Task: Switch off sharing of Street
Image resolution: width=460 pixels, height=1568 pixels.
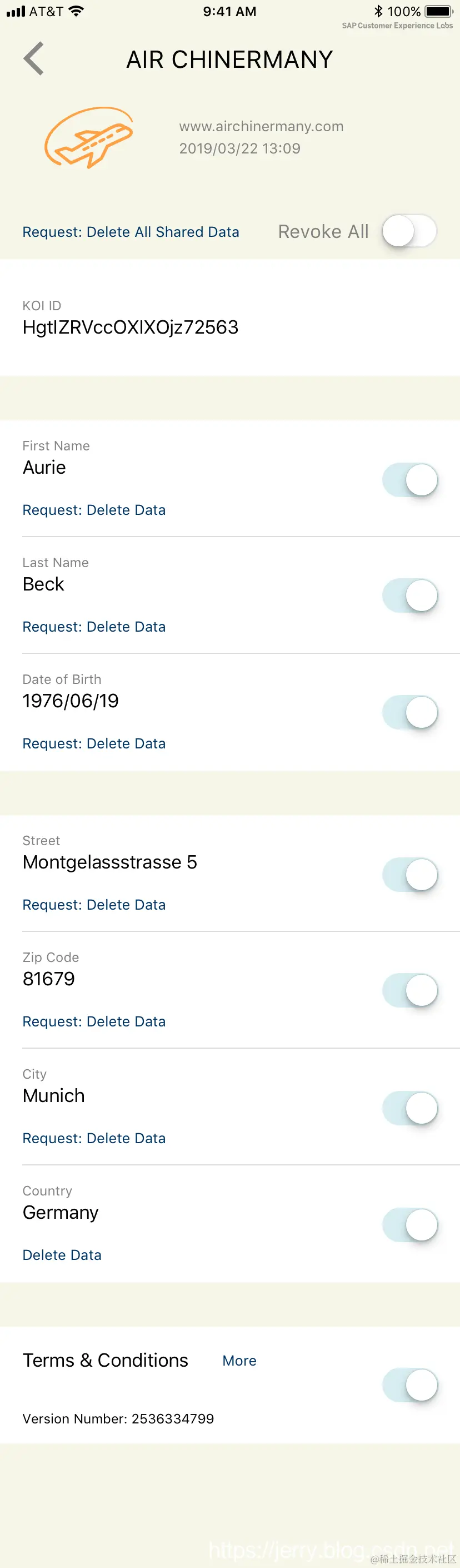Action: tap(409, 874)
